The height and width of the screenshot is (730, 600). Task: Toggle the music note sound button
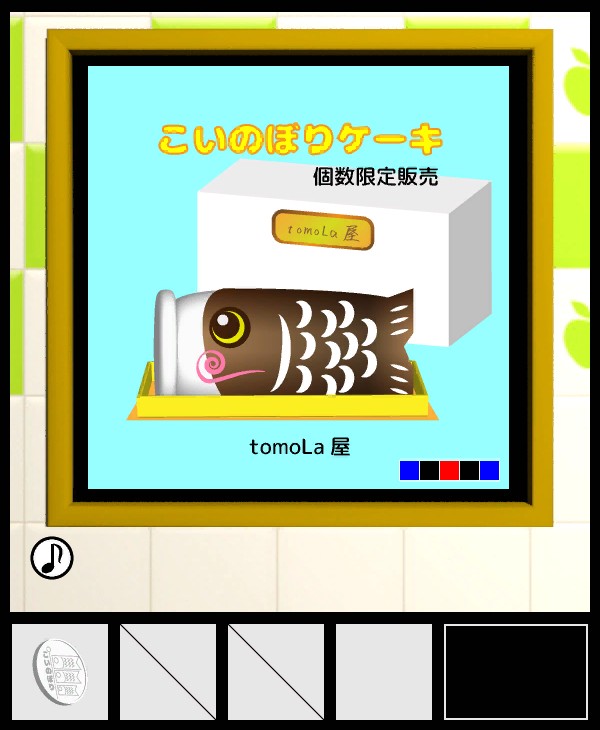52,558
